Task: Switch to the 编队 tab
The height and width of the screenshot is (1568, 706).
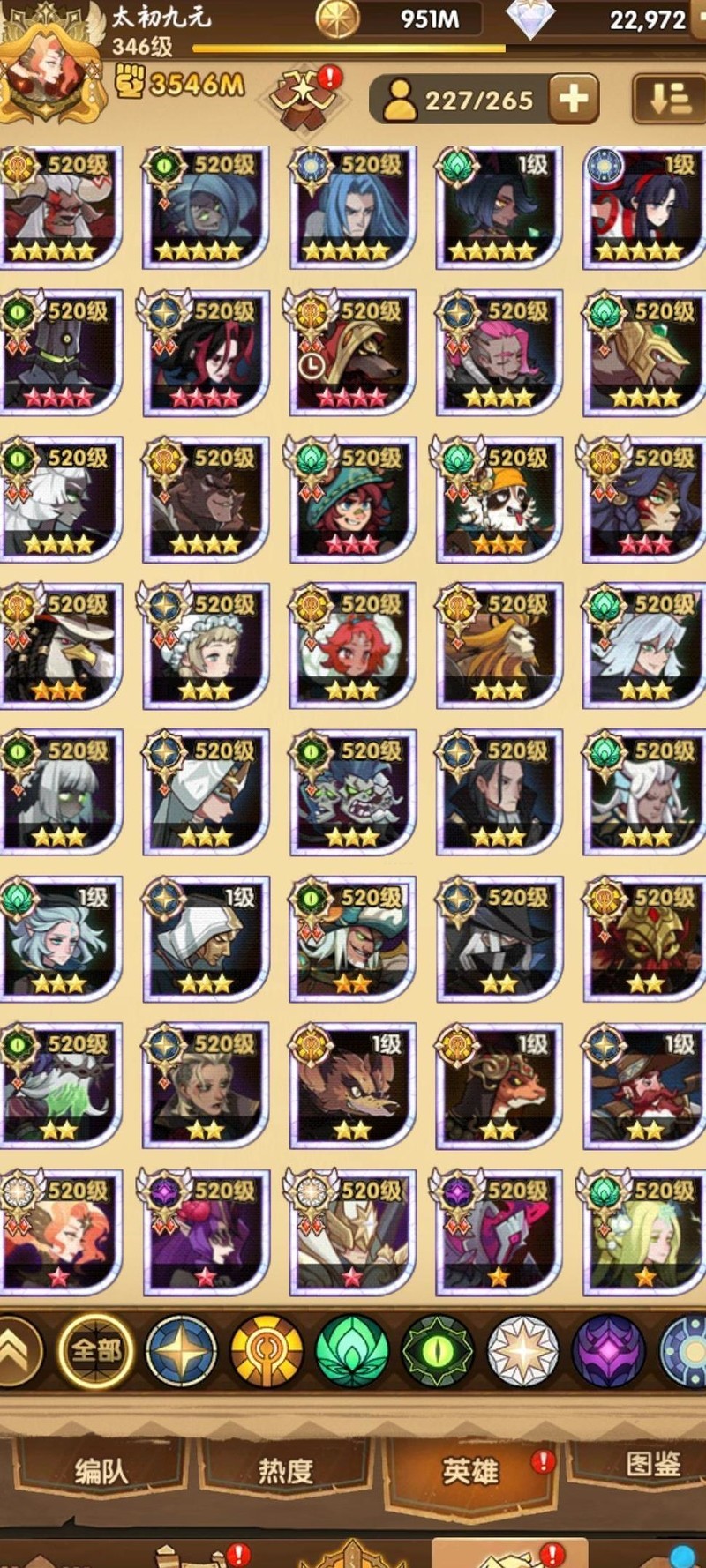Action: pyautogui.click(x=100, y=1470)
